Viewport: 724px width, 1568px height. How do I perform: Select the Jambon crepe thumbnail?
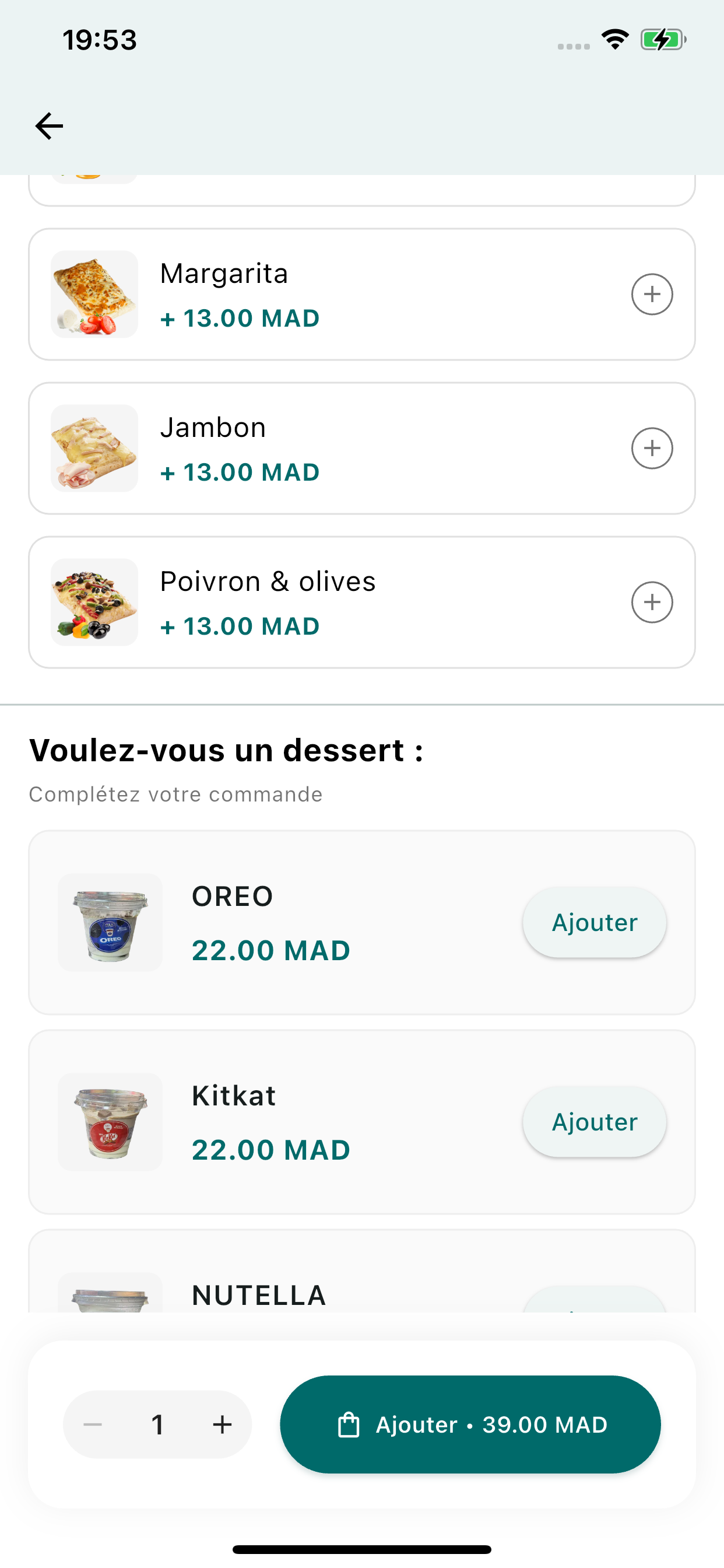(94, 447)
